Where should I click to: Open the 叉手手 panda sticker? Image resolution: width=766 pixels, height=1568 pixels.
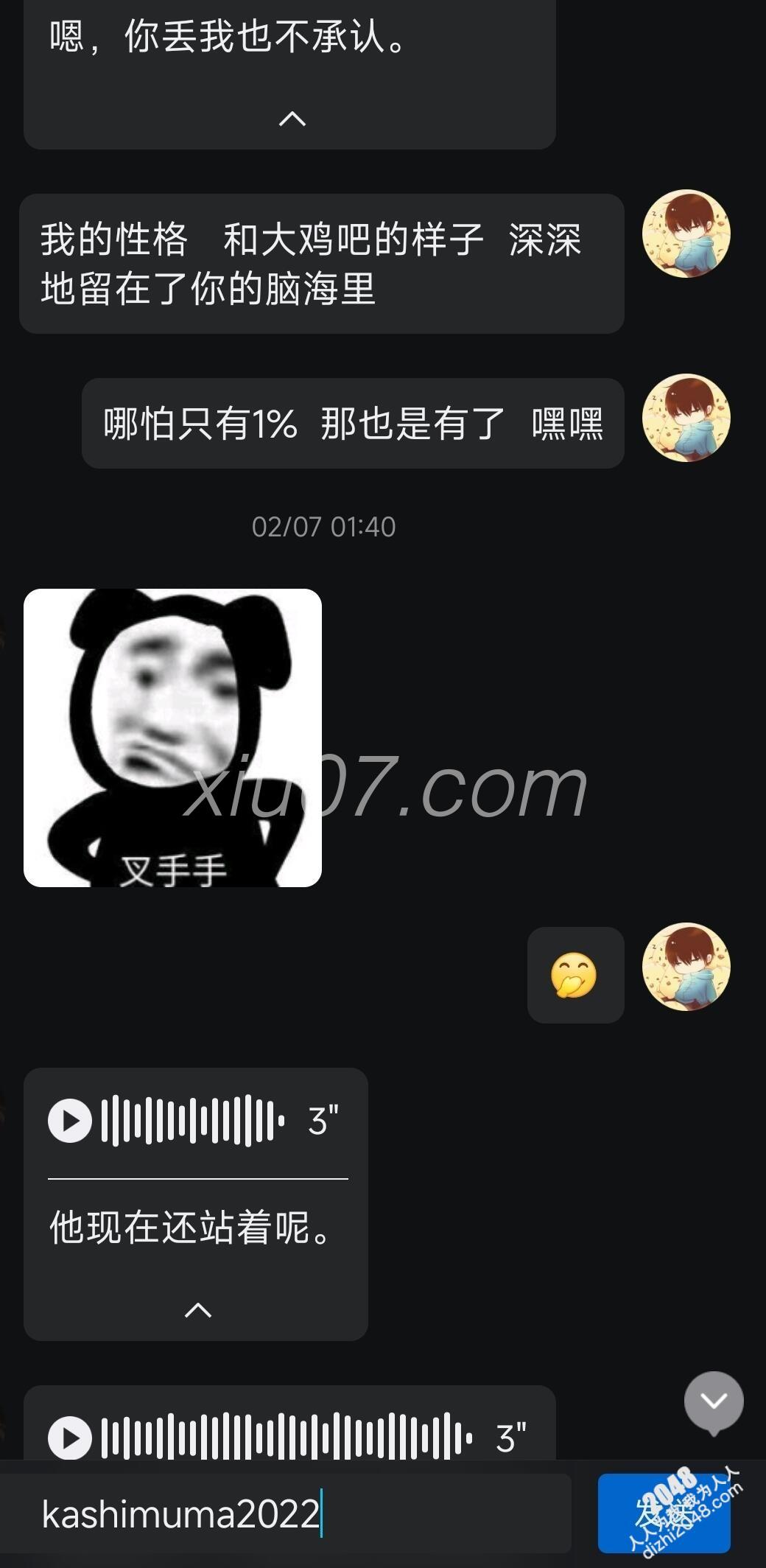click(172, 738)
